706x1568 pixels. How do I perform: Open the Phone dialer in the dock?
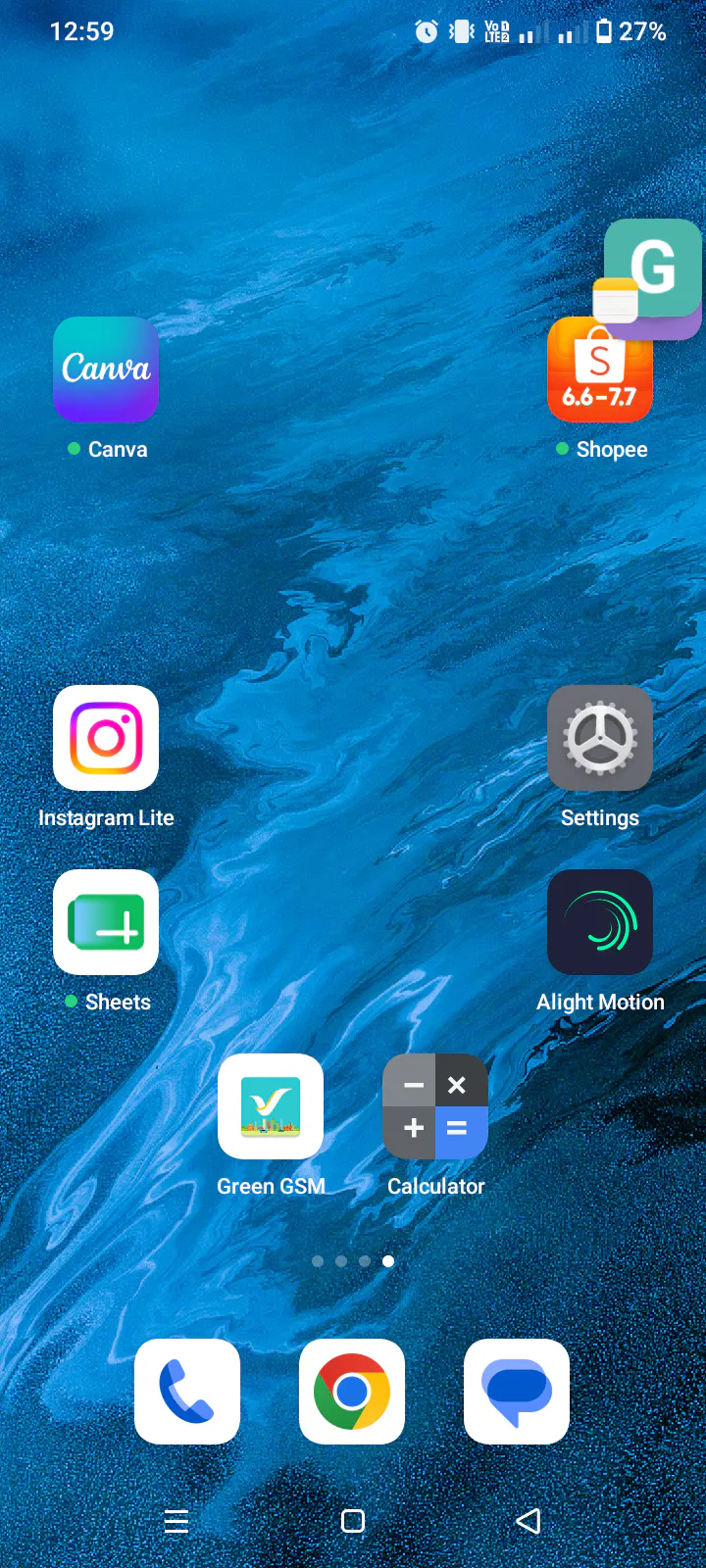(187, 1392)
